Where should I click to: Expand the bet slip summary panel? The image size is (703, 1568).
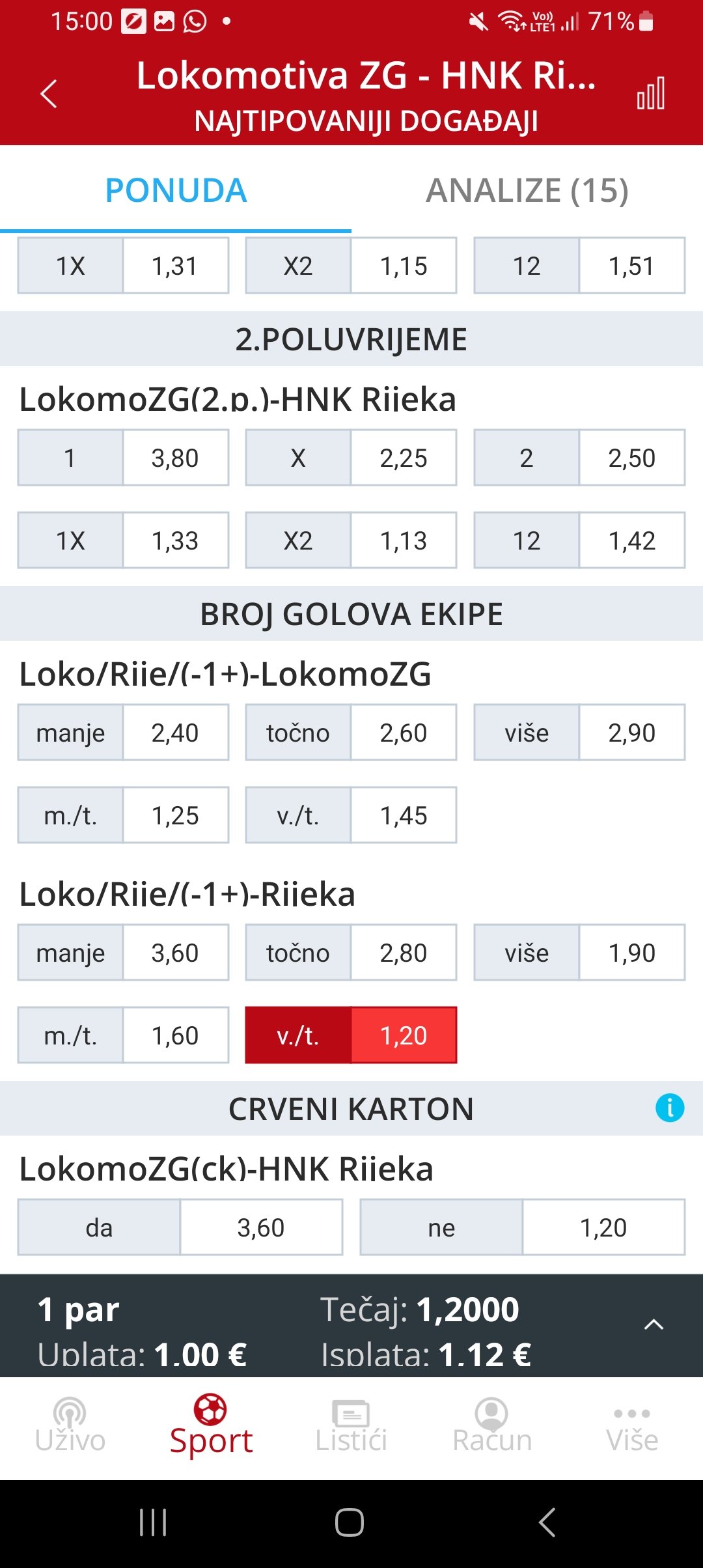[654, 1324]
